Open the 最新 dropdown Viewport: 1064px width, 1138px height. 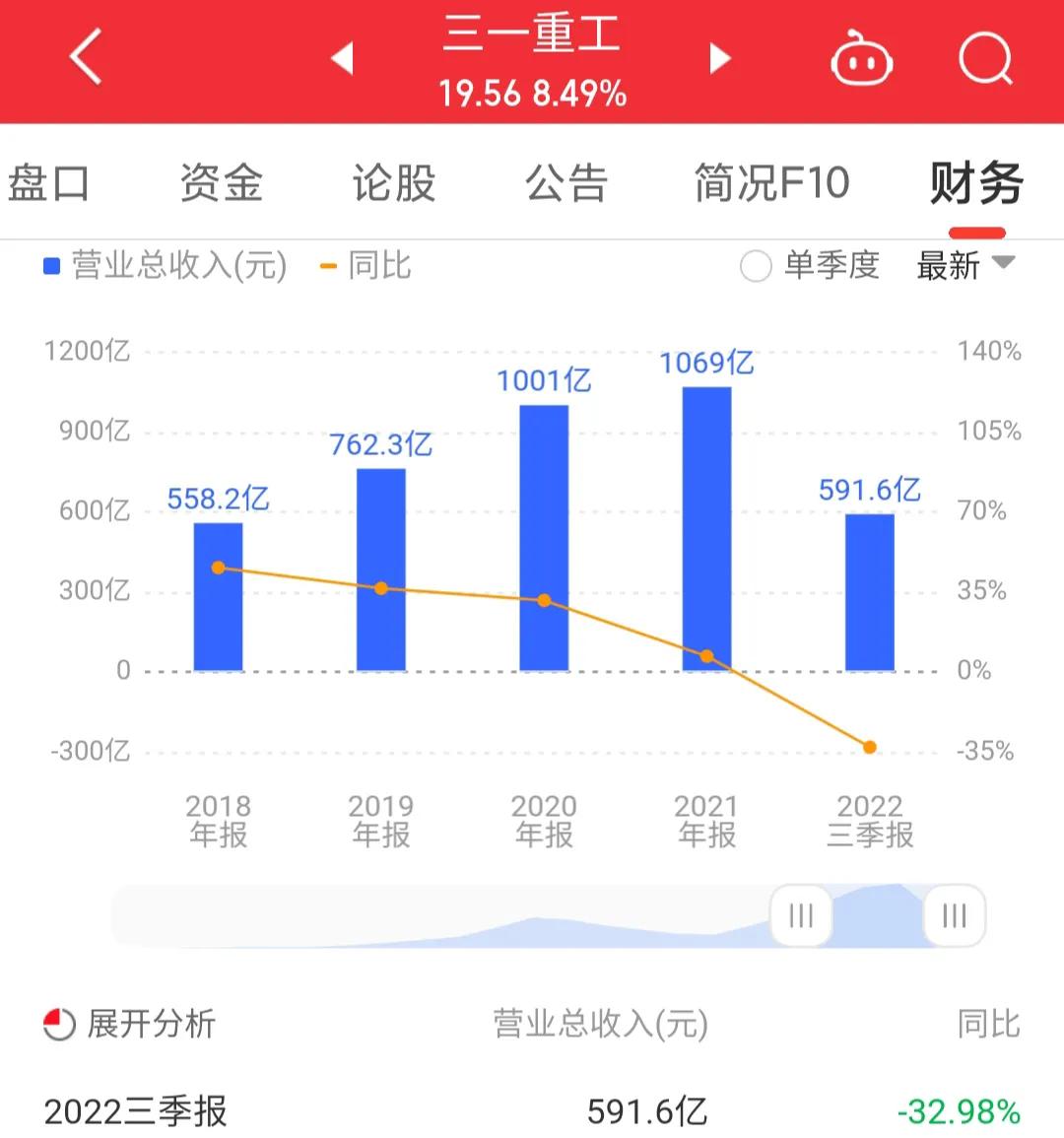tap(965, 265)
